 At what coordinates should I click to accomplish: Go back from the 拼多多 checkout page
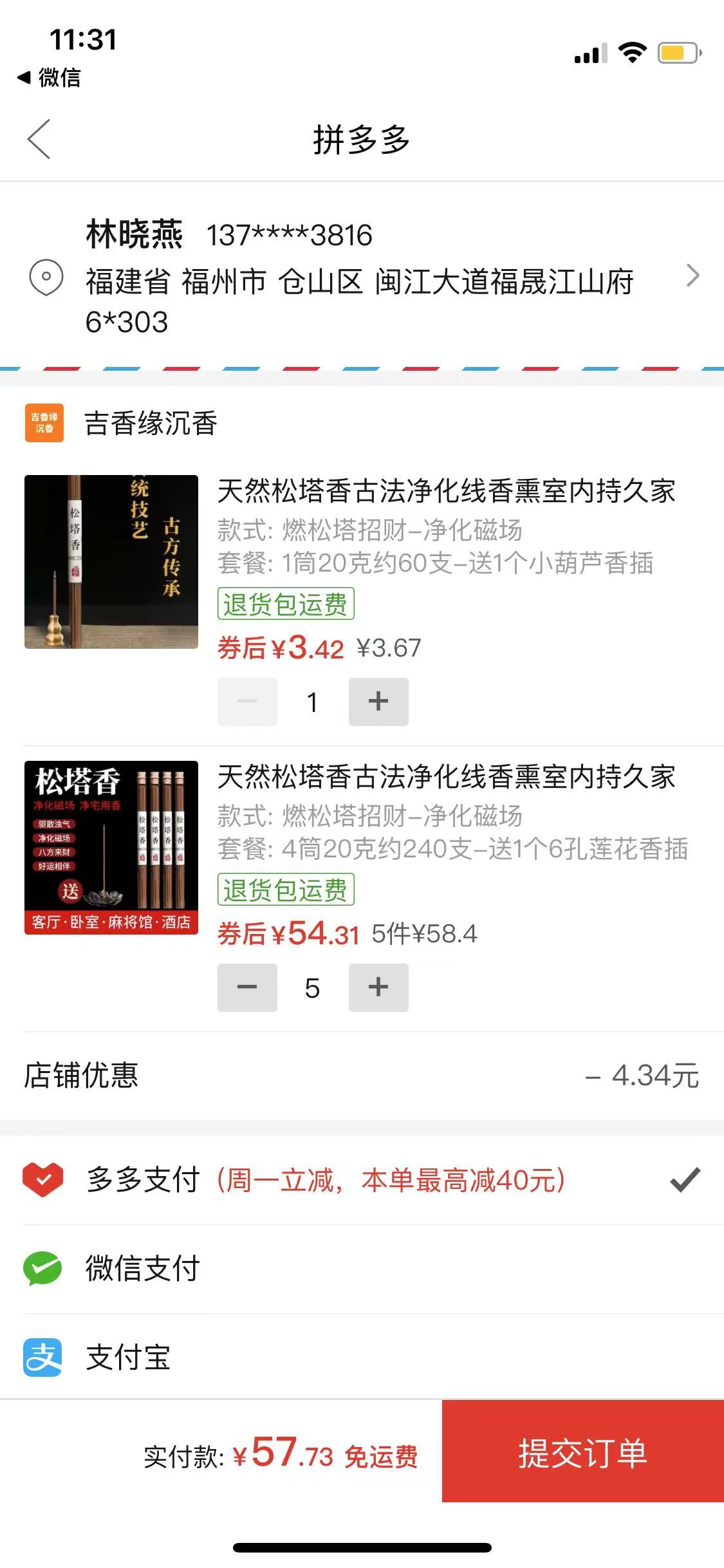pyautogui.click(x=39, y=139)
